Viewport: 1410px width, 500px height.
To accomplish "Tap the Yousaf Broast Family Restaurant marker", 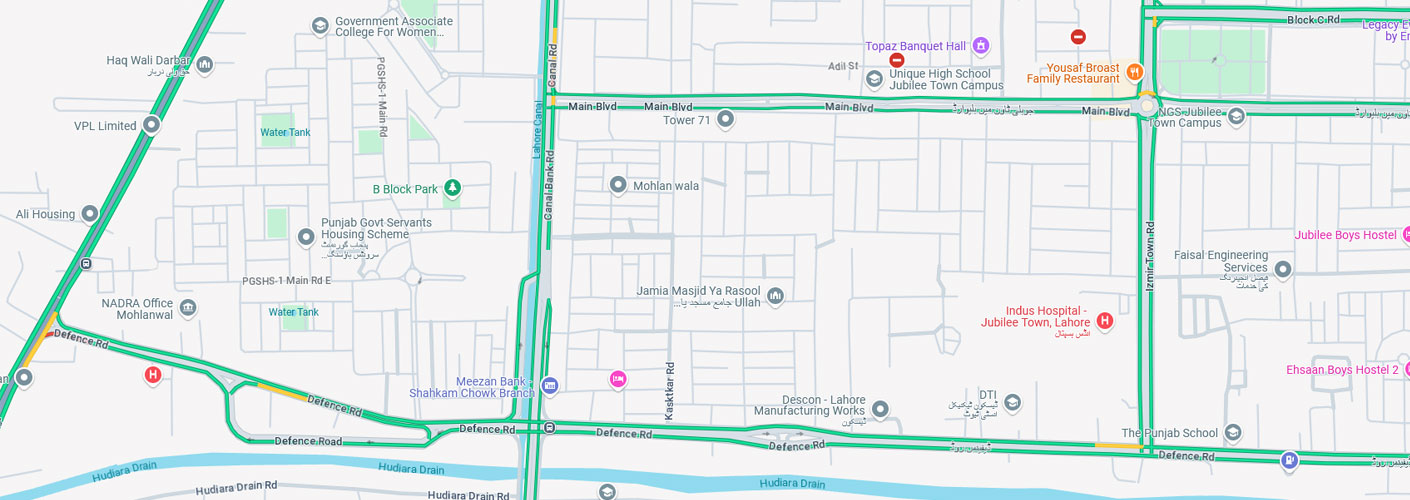I will (1134, 71).
